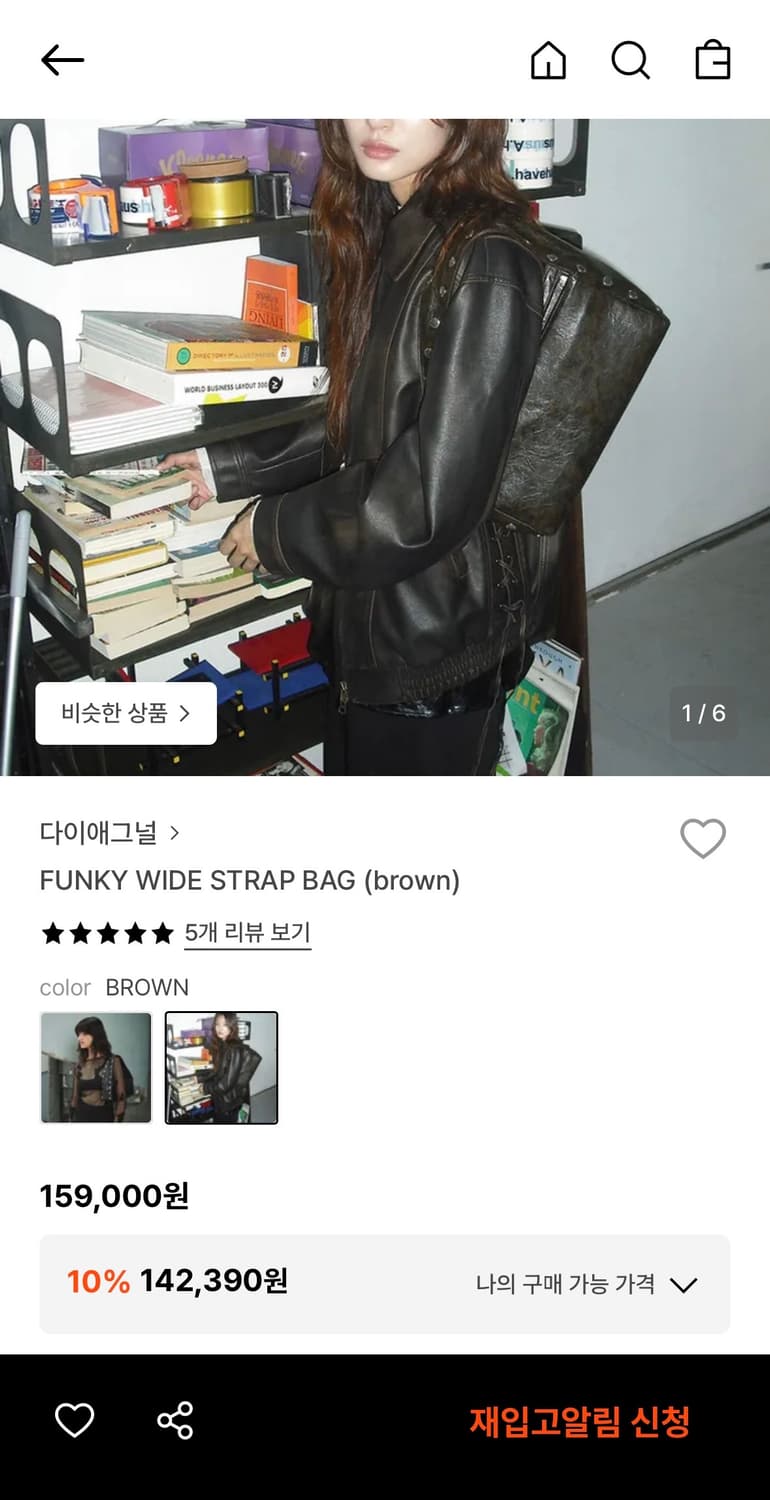This screenshot has height=1500, width=770.
Task: Open the 5개 리뷰 보기 link
Action: point(247,932)
